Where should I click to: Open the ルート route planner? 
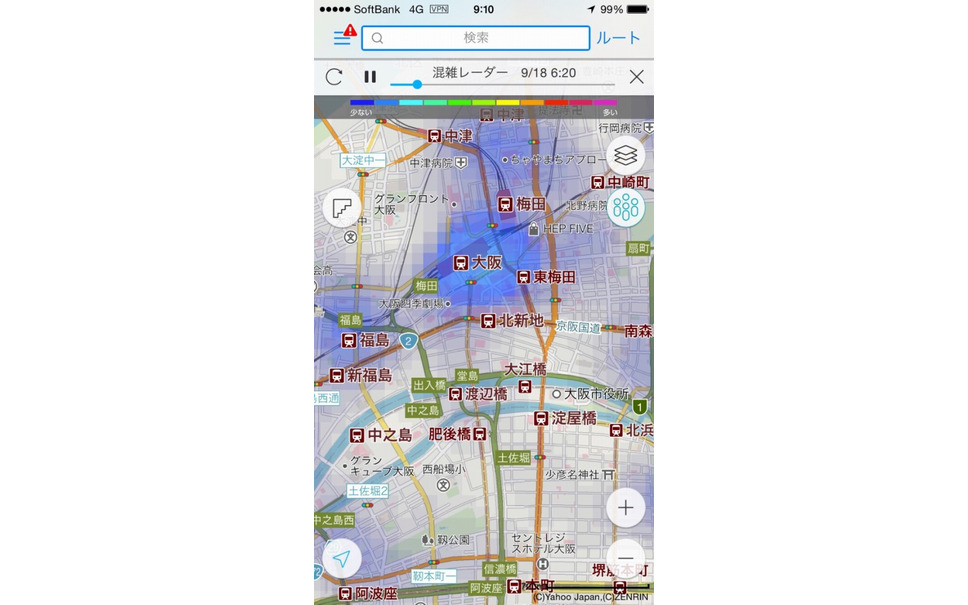[618, 38]
